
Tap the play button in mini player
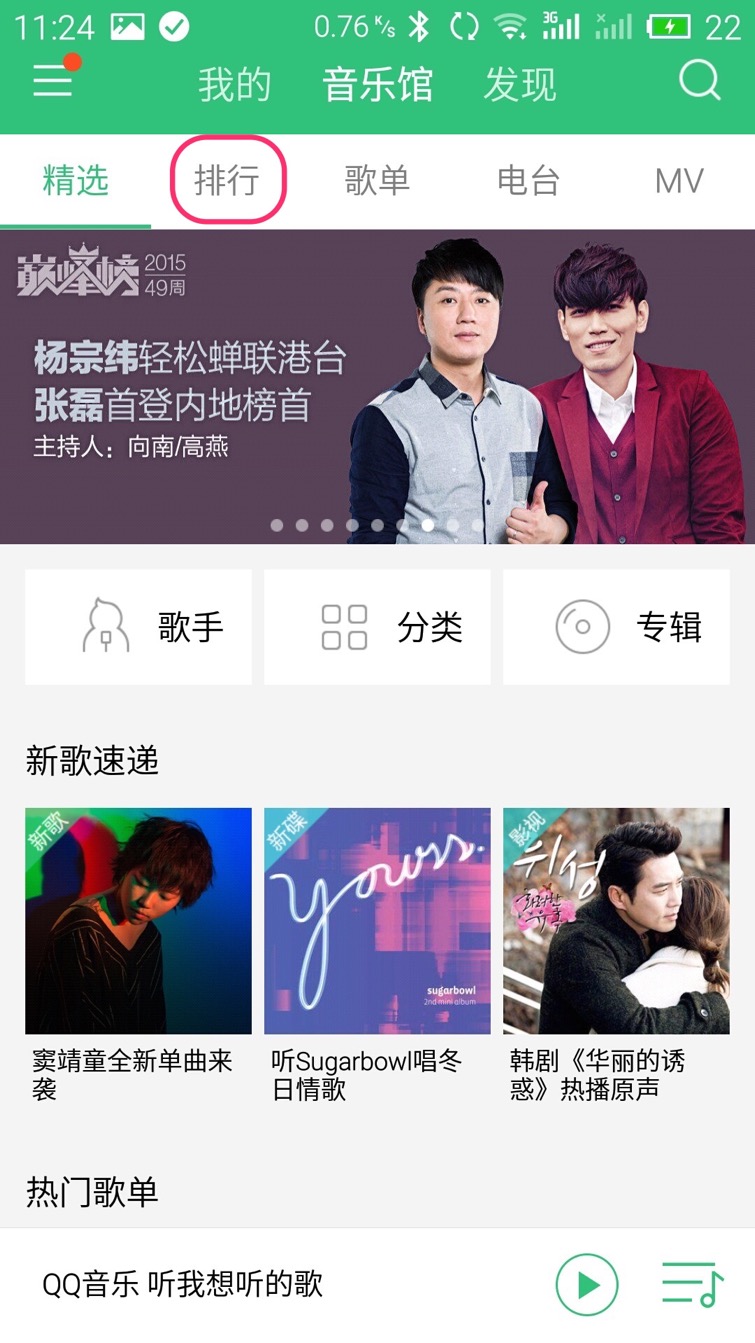pyautogui.click(x=587, y=1284)
